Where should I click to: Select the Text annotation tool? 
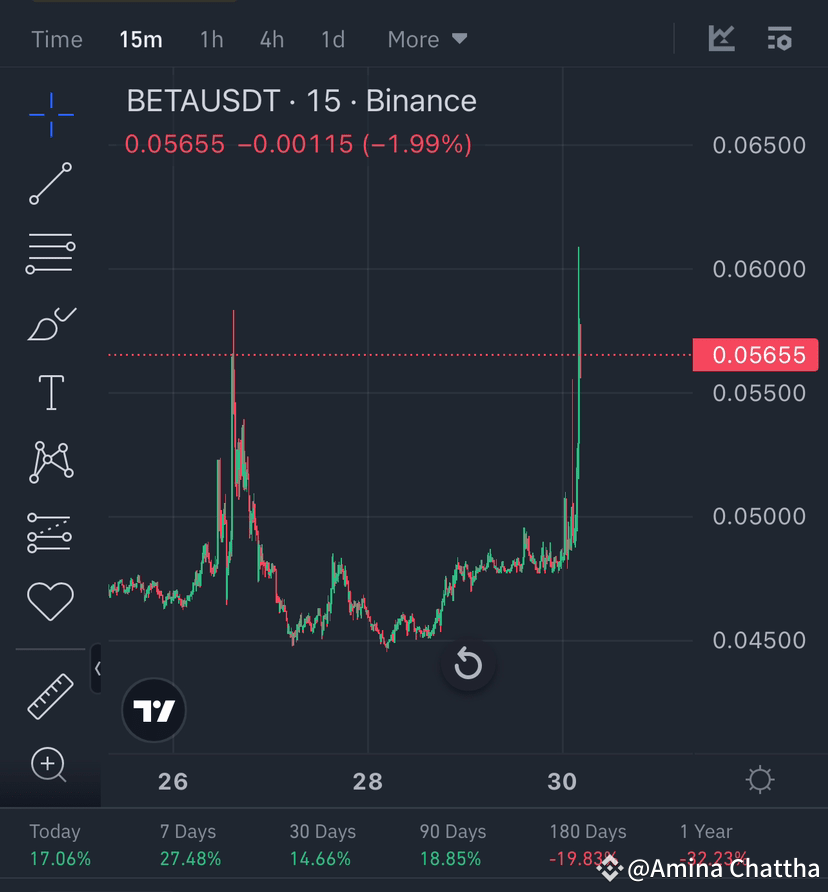50,392
